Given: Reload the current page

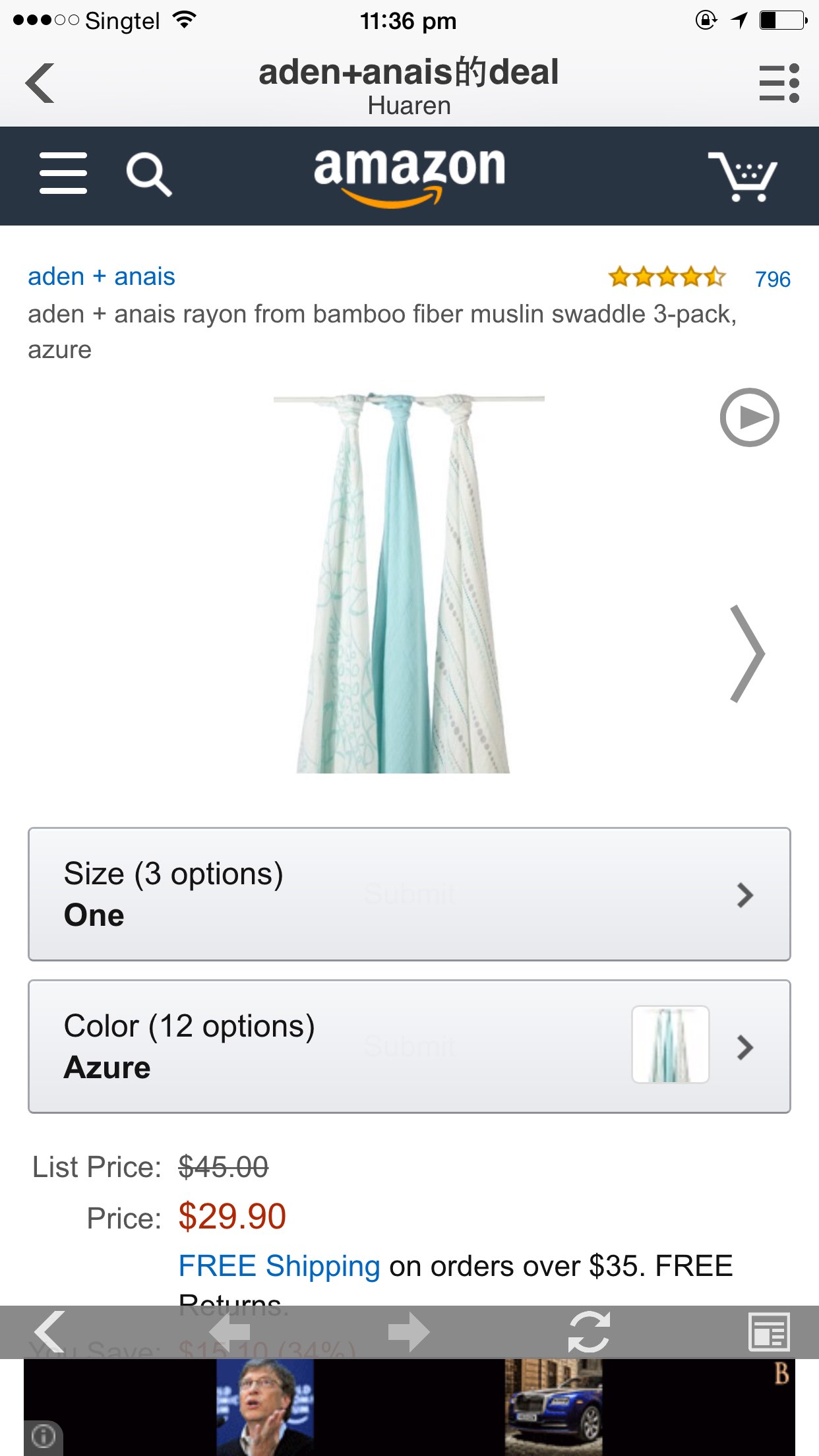Looking at the screenshot, I should click(x=589, y=1331).
